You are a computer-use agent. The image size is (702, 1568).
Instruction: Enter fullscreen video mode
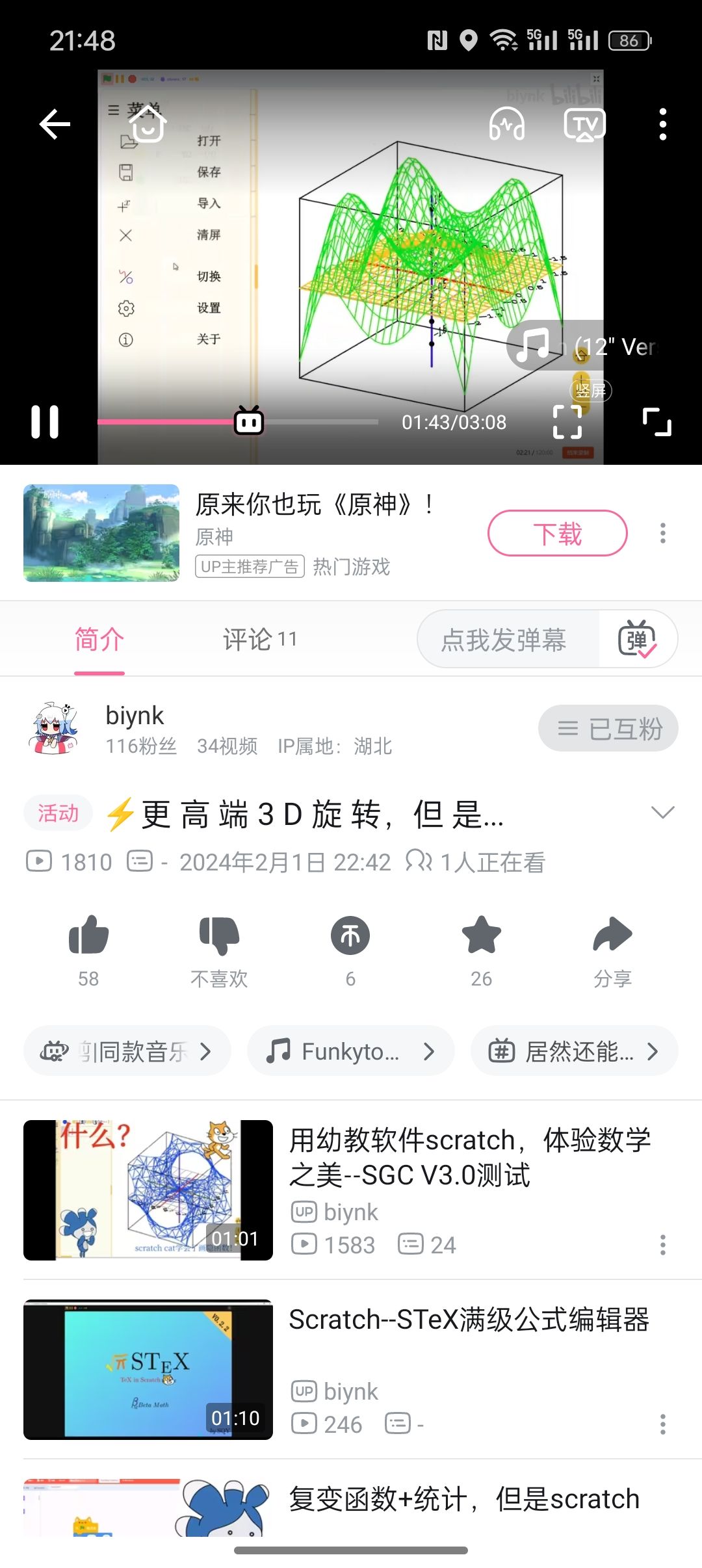coord(656,422)
